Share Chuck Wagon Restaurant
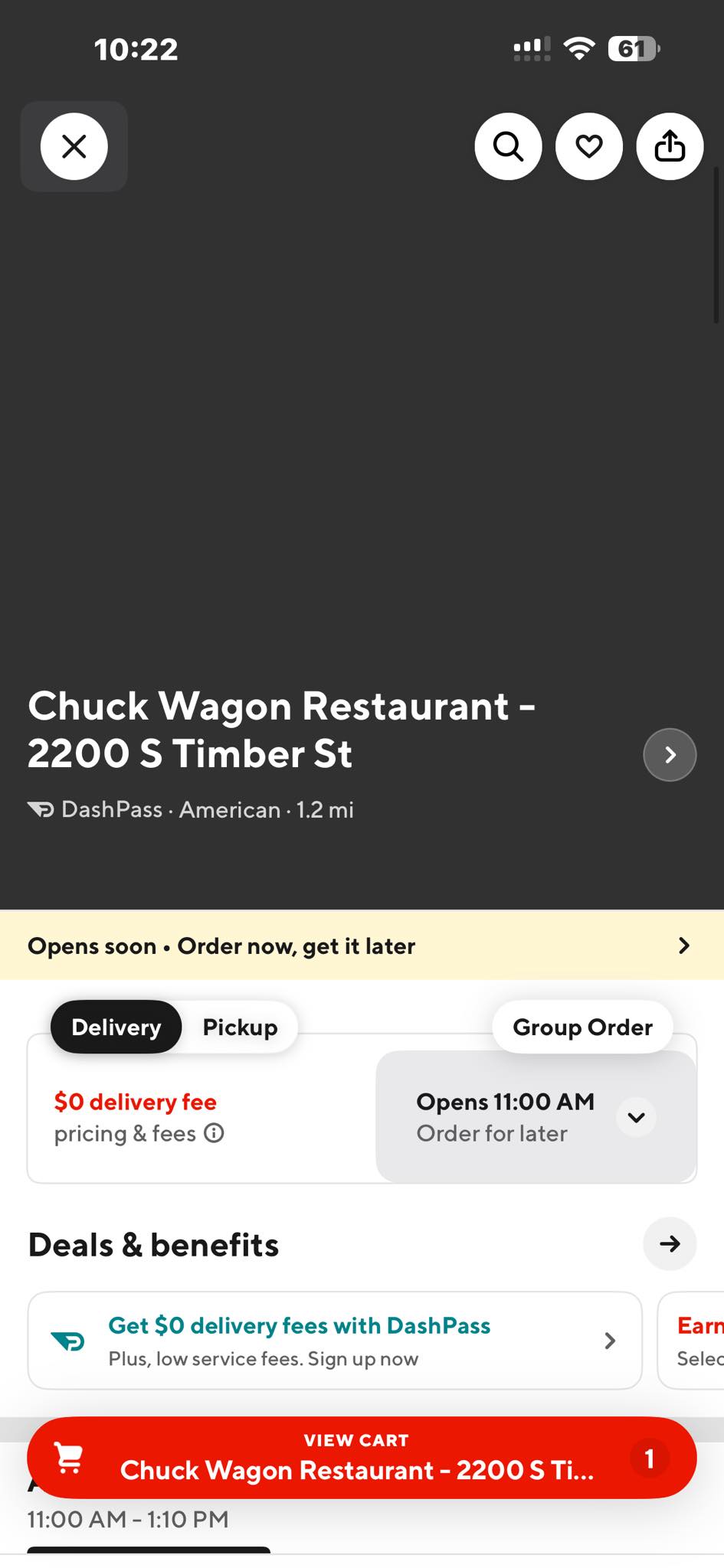 pos(670,146)
